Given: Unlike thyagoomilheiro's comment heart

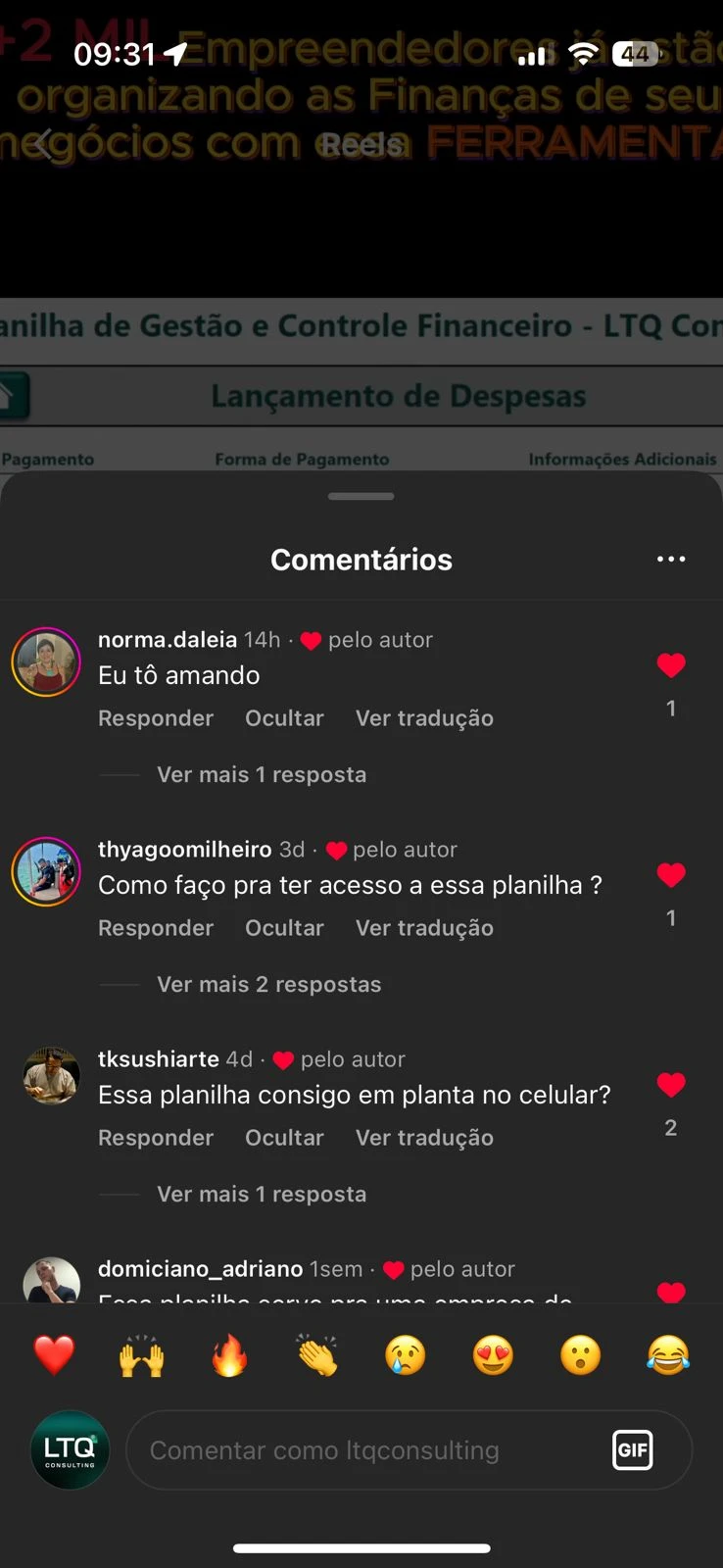Looking at the screenshot, I should click(x=671, y=876).
